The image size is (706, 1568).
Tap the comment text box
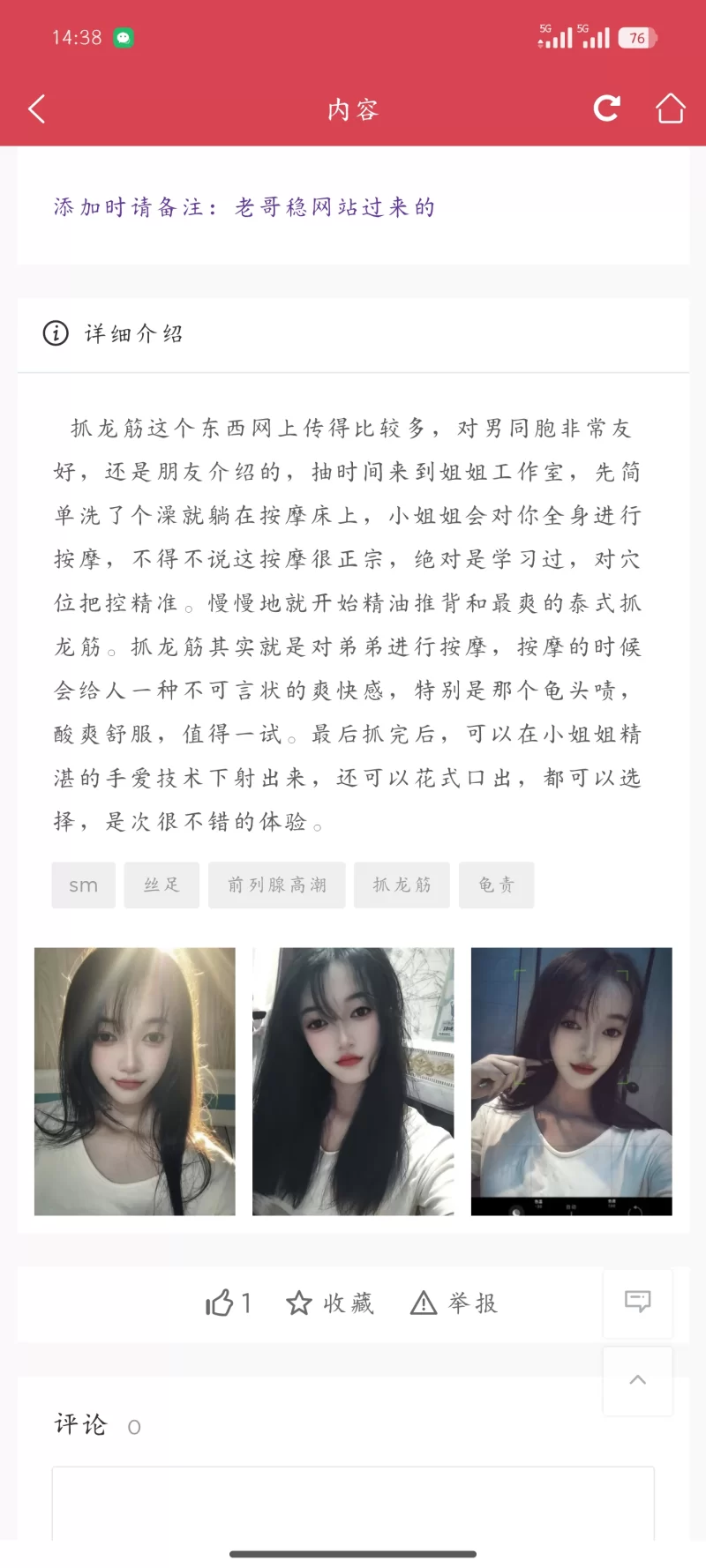pos(353,1504)
